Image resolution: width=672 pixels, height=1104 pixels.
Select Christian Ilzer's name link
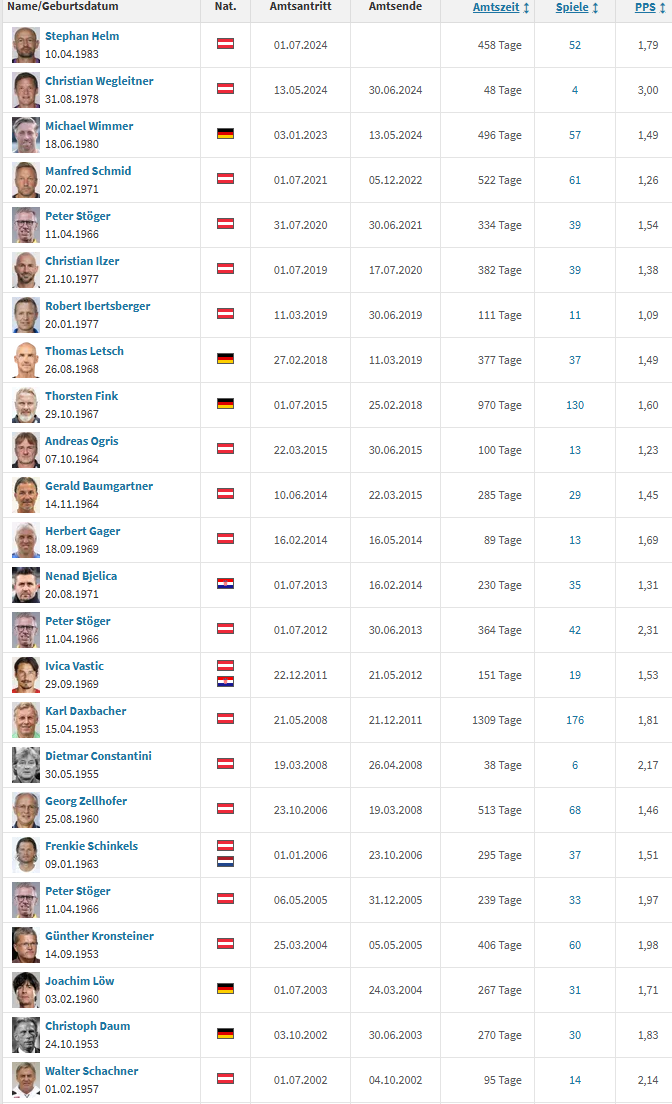point(82,261)
